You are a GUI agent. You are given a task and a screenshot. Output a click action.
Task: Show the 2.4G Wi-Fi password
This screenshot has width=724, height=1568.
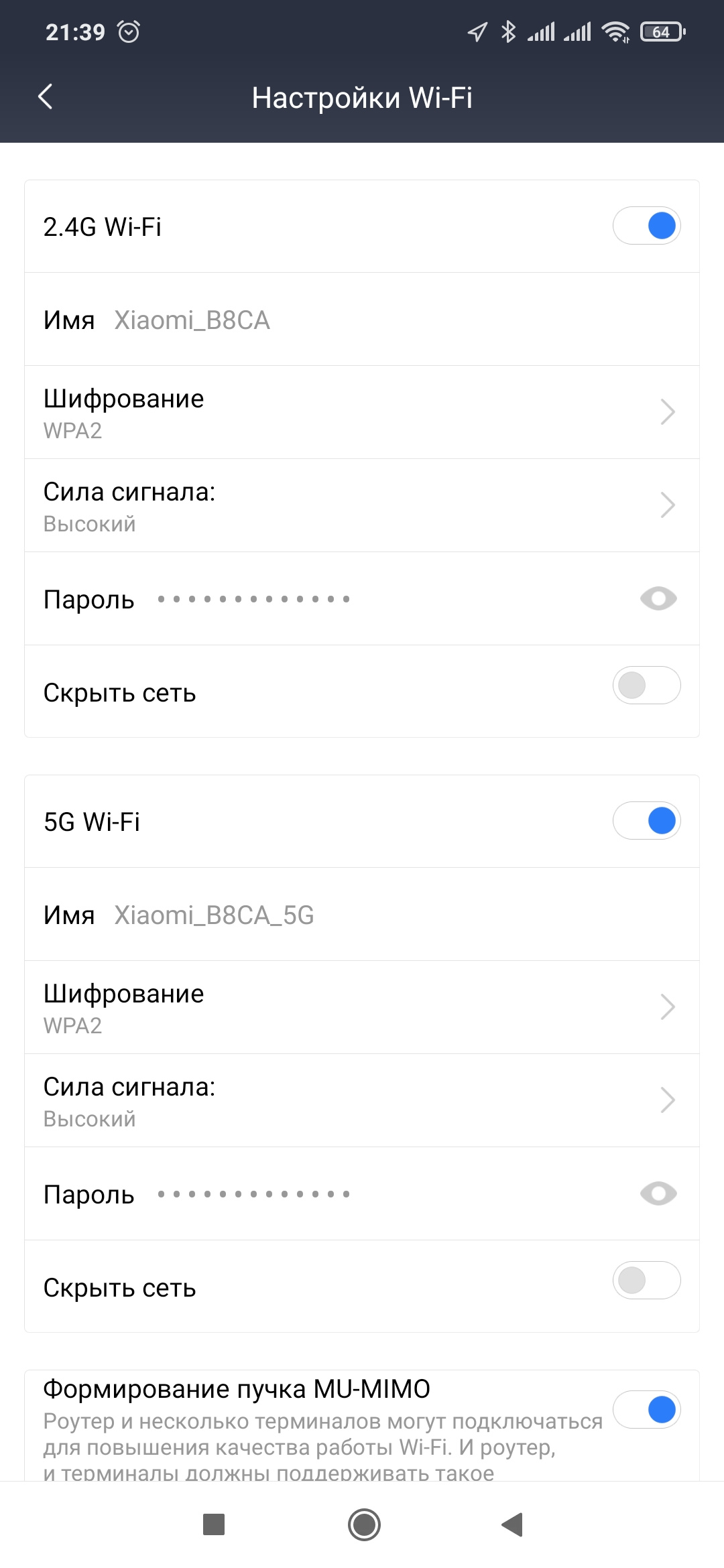pos(658,598)
